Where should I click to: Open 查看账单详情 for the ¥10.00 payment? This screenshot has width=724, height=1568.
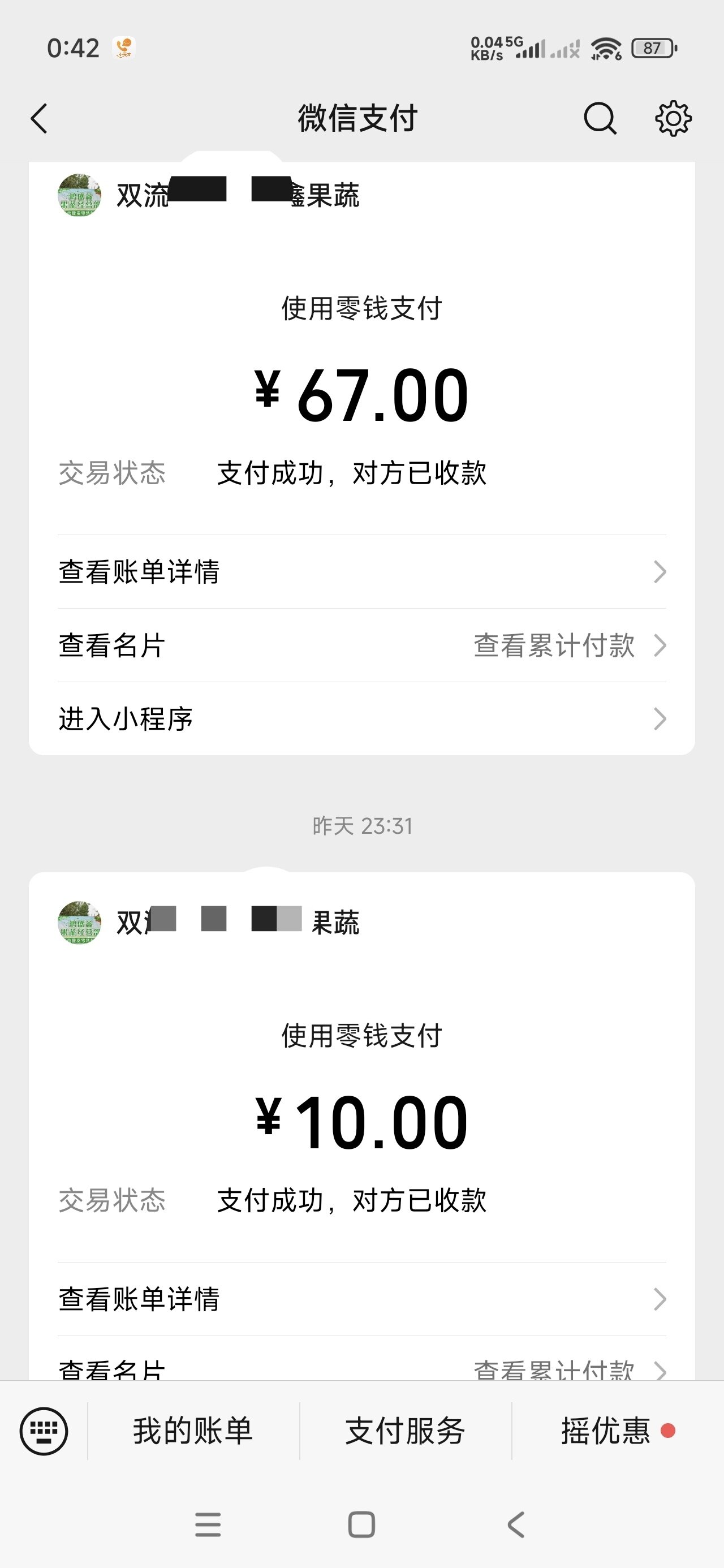(361, 1299)
